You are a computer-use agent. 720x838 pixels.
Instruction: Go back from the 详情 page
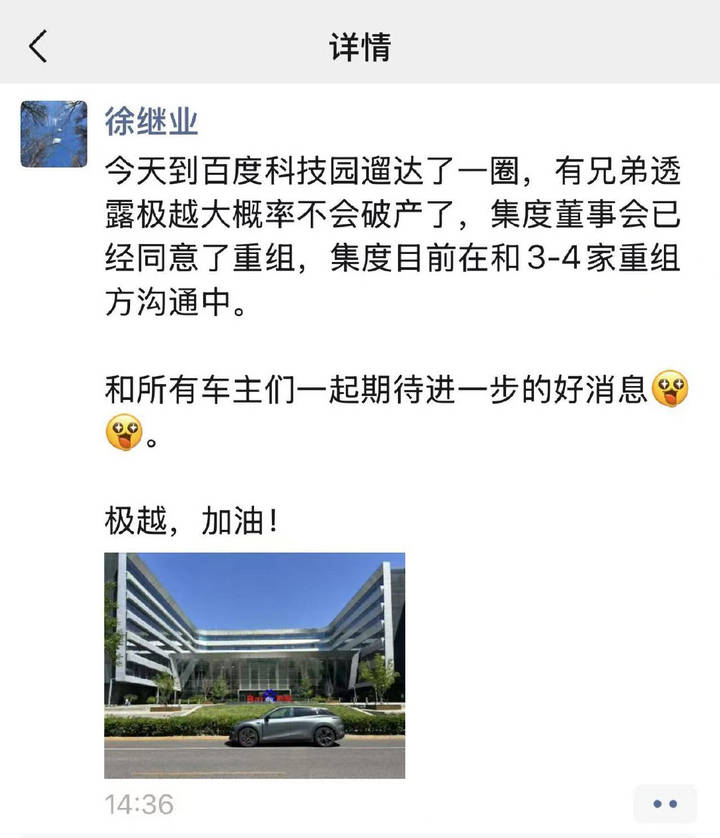tap(38, 46)
